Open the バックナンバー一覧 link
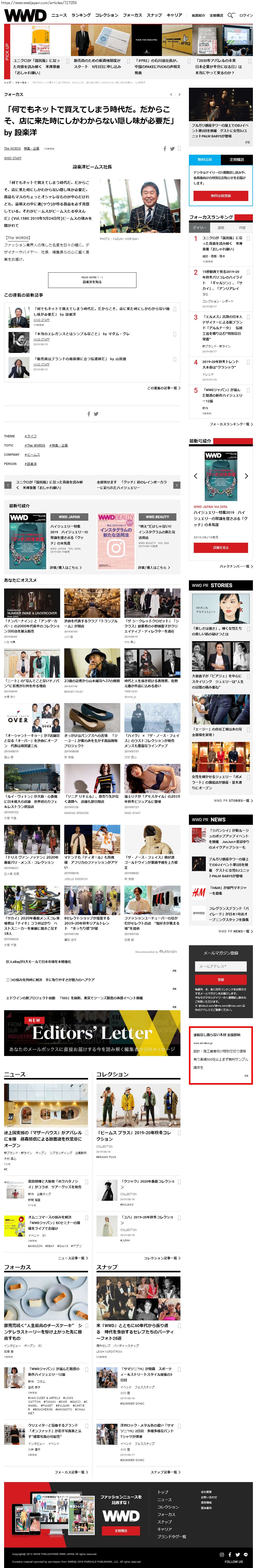257x1568 pixels. pos(235,566)
